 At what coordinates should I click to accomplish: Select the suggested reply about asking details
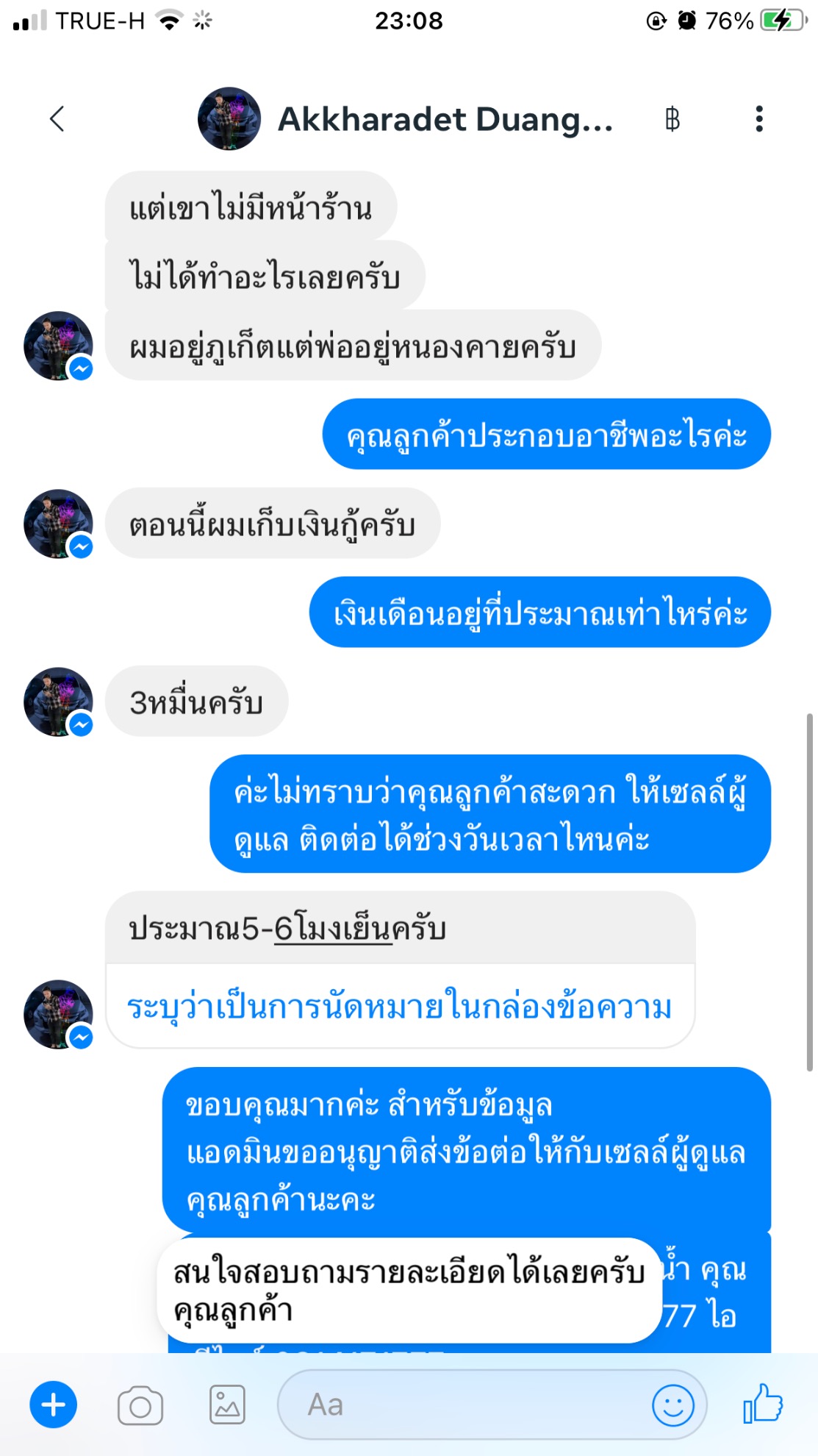(x=409, y=1291)
